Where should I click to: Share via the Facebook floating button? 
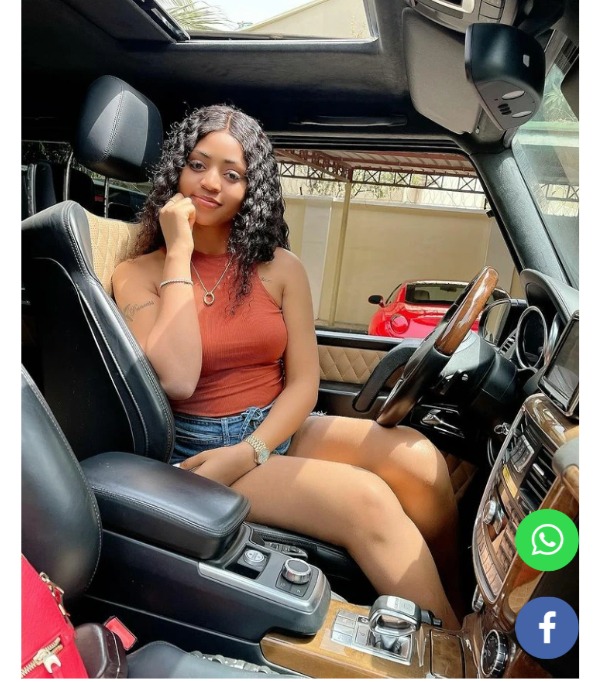coord(546,628)
